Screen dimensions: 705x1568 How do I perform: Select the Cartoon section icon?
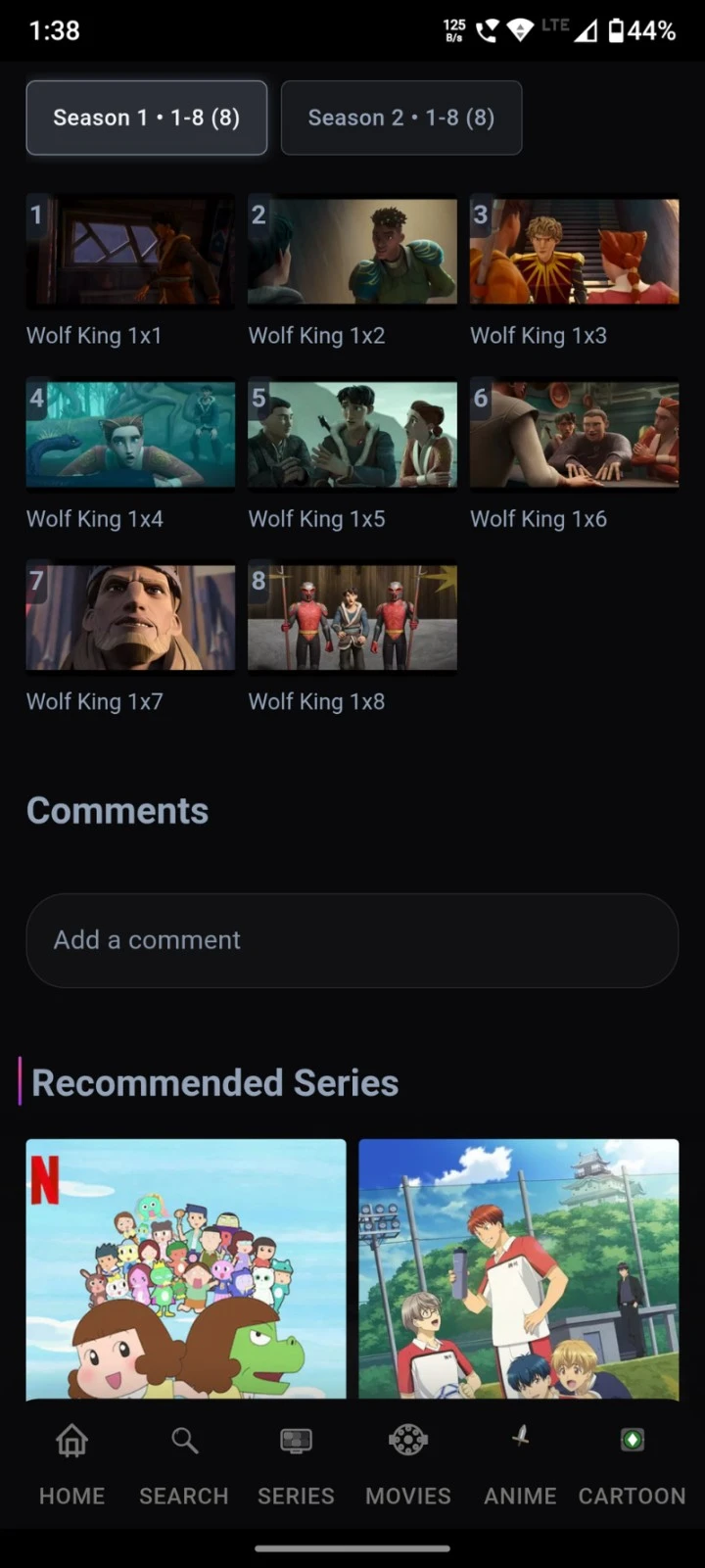point(631,1440)
